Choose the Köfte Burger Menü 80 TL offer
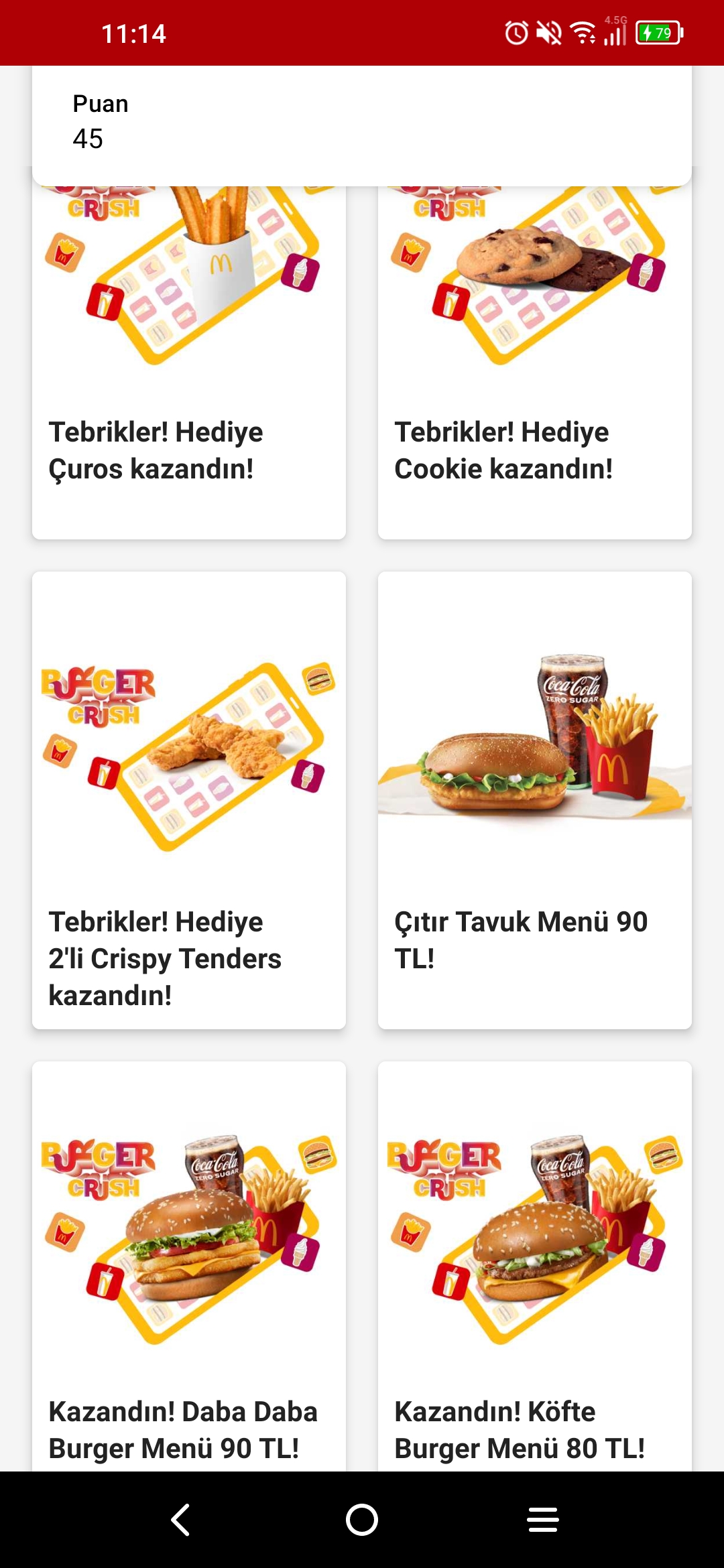724x1568 pixels. (534, 1266)
